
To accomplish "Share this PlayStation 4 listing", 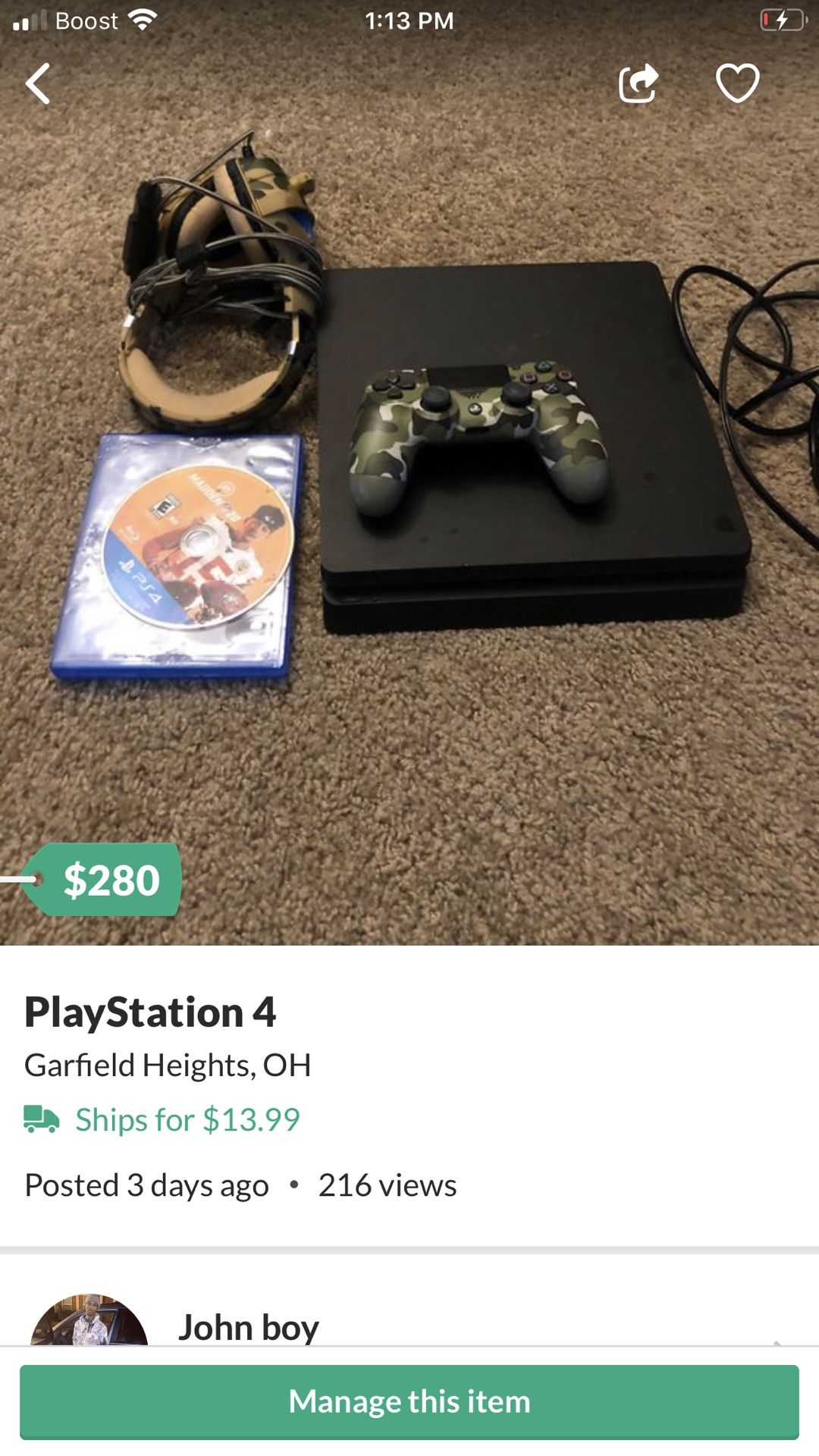I will click(639, 83).
